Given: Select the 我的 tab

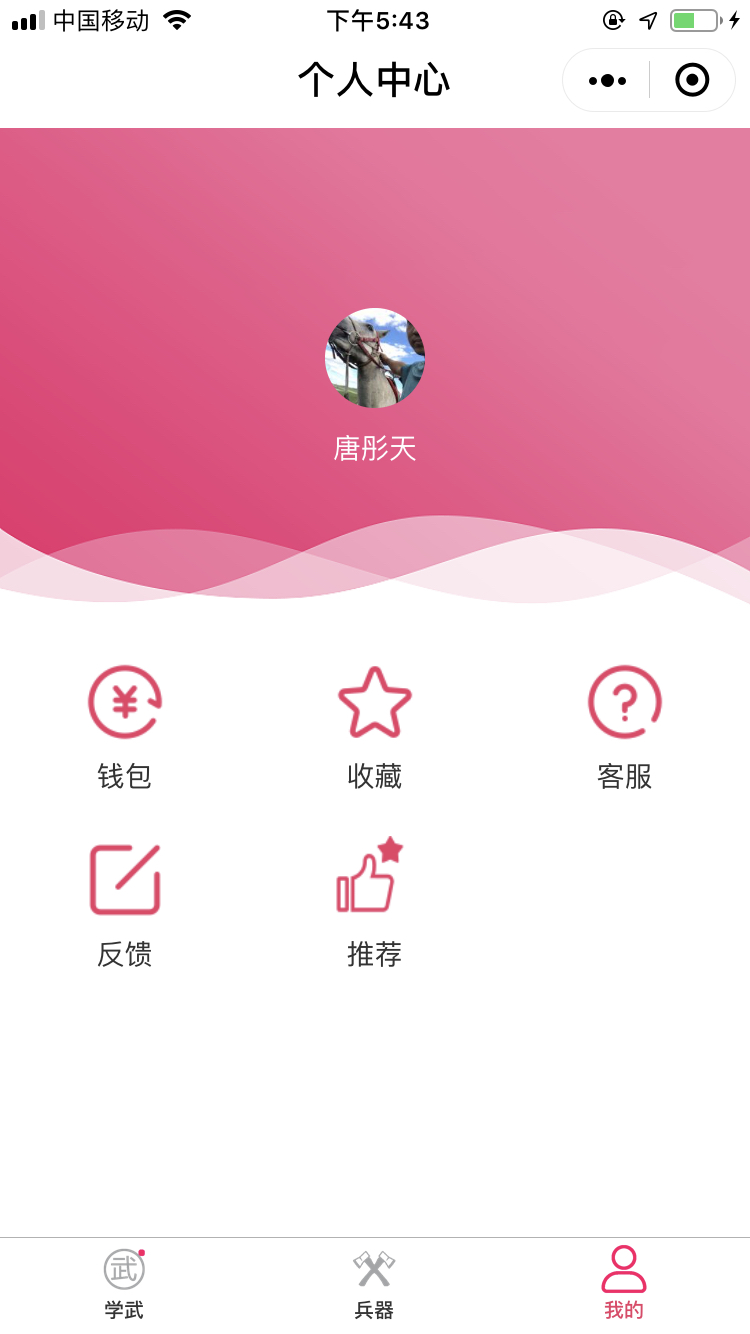Looking at the screenshot, I should coord(624,1284).
